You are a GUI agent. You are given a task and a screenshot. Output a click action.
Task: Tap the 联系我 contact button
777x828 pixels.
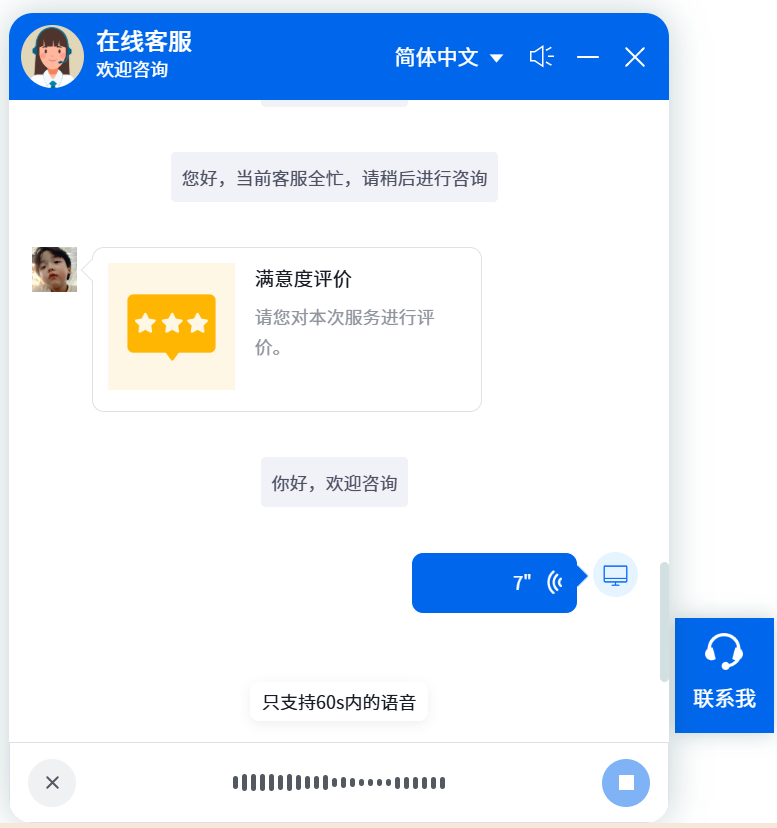tap(724, 675)
